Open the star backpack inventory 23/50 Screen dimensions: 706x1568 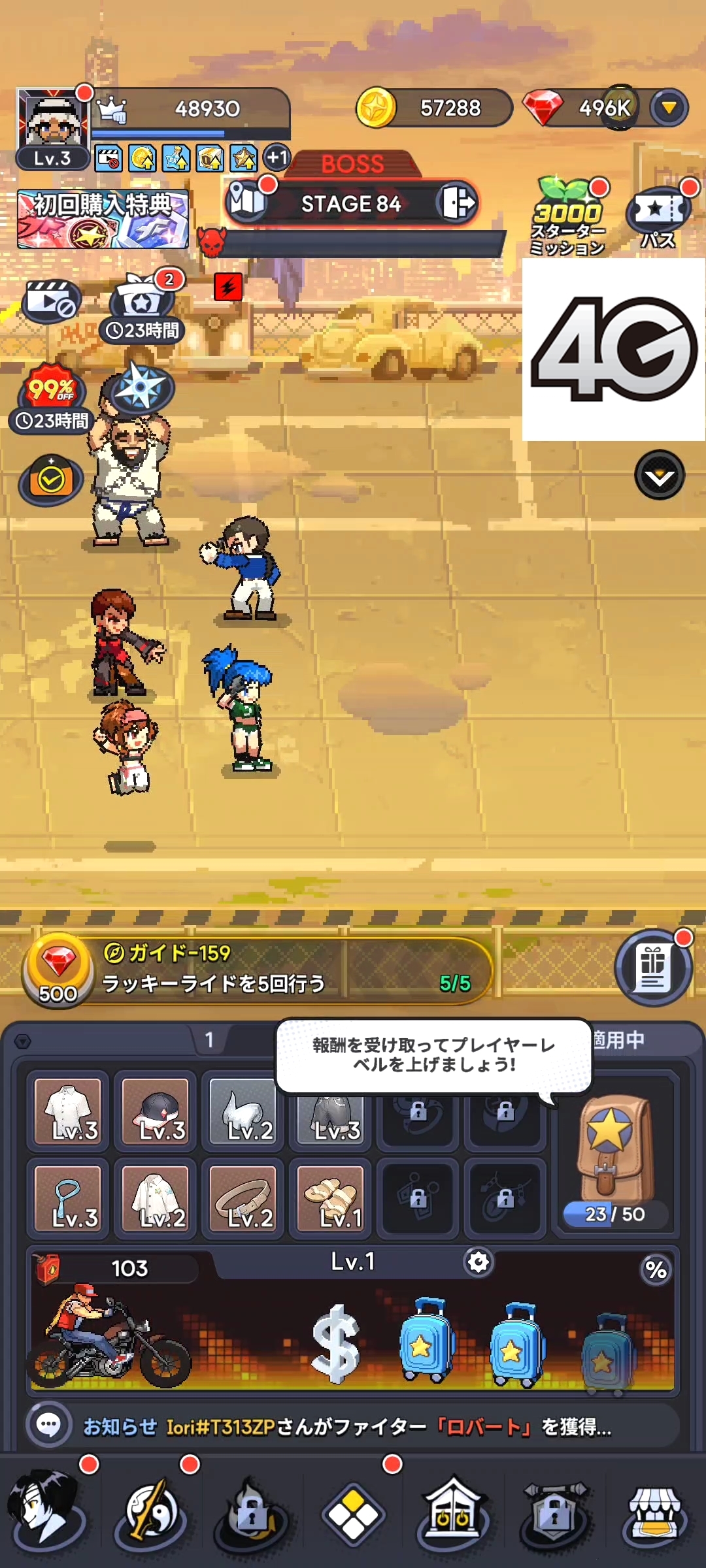(x=614, y=1156)
